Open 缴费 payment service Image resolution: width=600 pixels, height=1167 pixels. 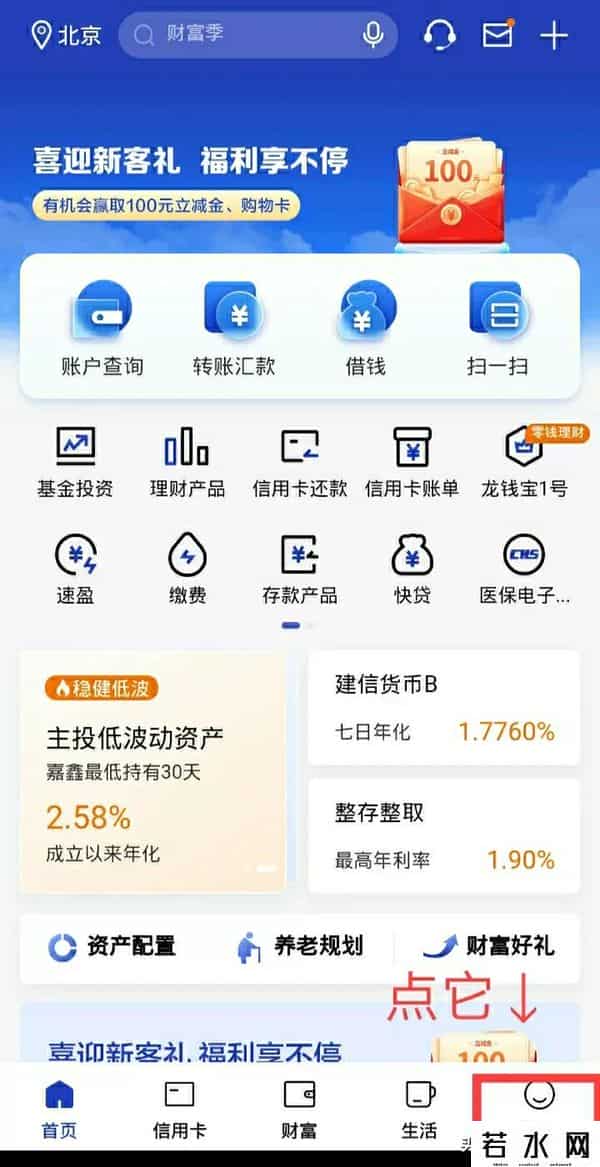pyautogui.click(x=187, y=569)
